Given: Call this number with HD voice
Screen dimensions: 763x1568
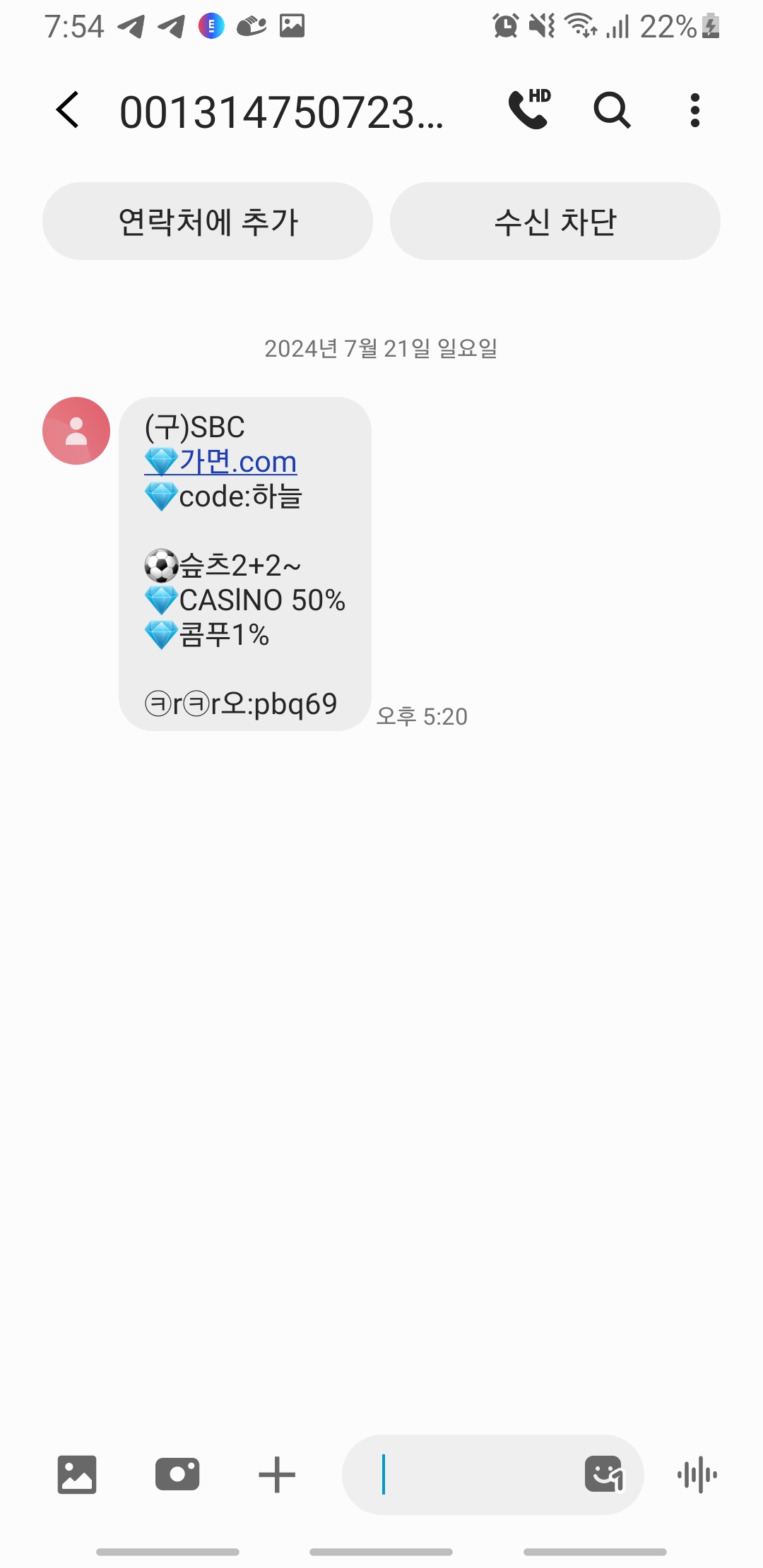Looking at the screenshot, I should [530, 109].
